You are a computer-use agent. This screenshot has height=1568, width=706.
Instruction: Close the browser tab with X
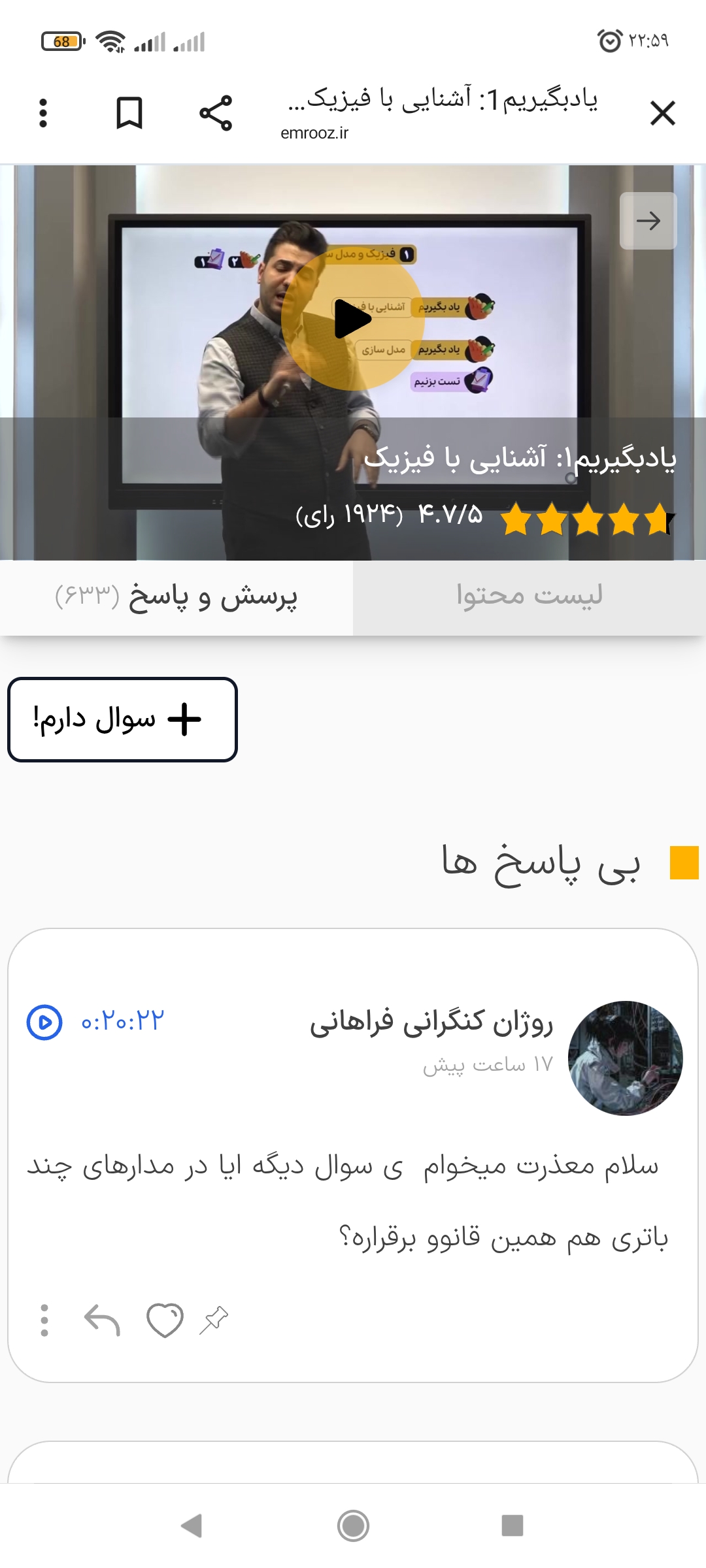tap(662, 113)
